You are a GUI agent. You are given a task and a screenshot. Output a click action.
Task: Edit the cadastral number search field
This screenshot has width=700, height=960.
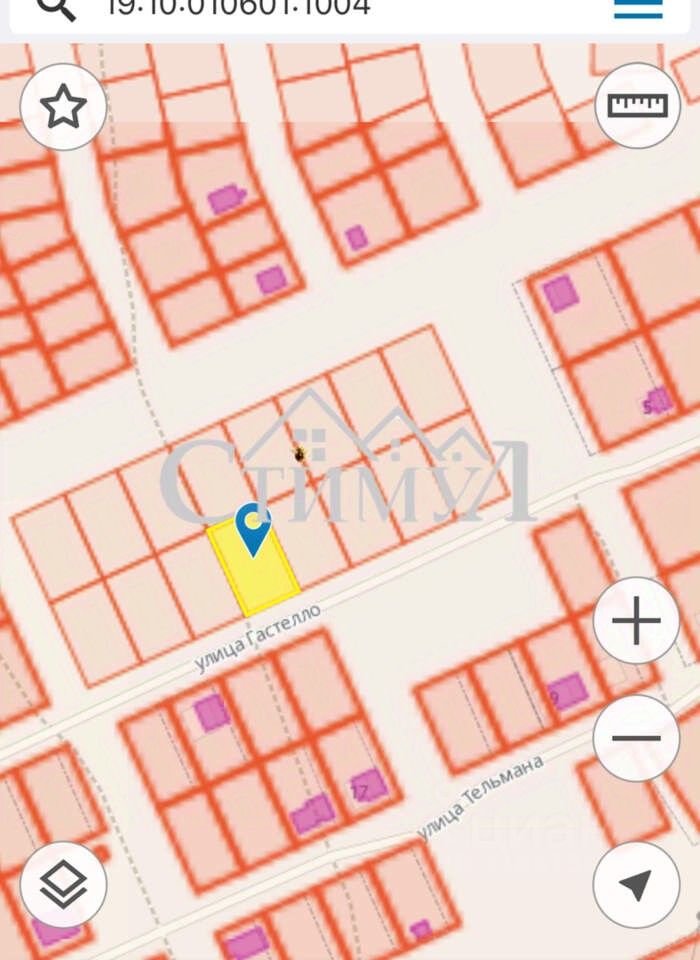click(300, 7)
